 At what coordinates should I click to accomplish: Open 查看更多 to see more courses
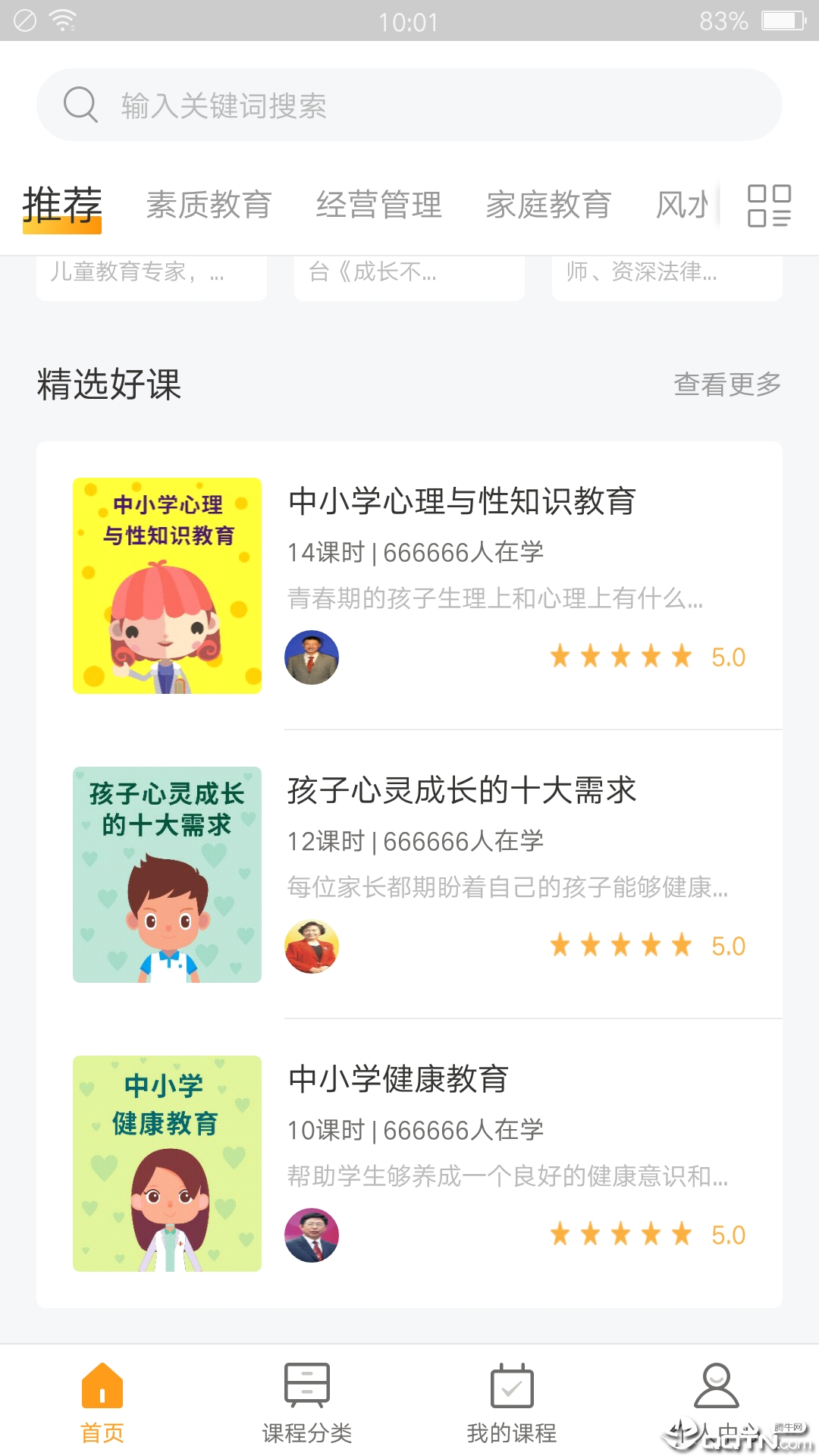[726, 385]
